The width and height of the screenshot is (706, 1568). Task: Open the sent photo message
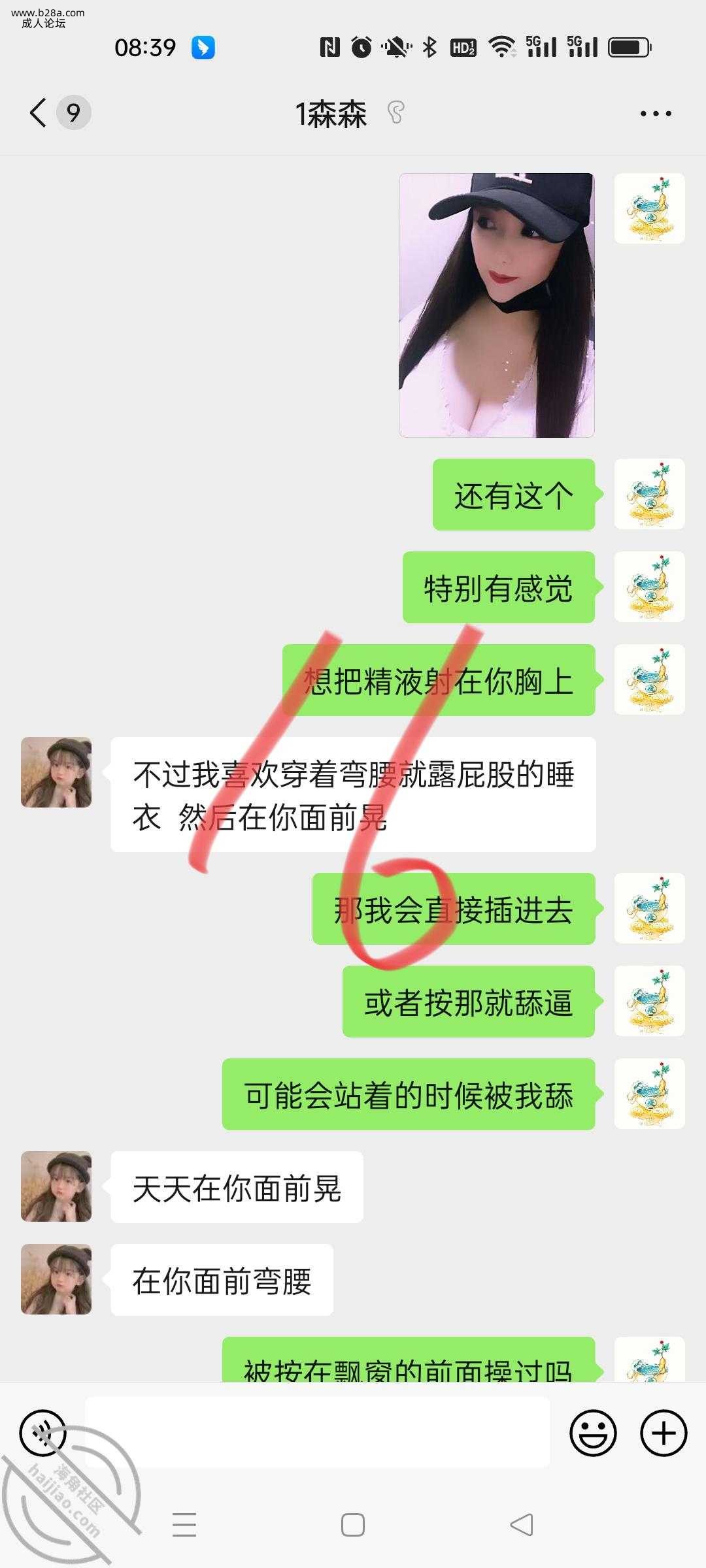point(497,305)
